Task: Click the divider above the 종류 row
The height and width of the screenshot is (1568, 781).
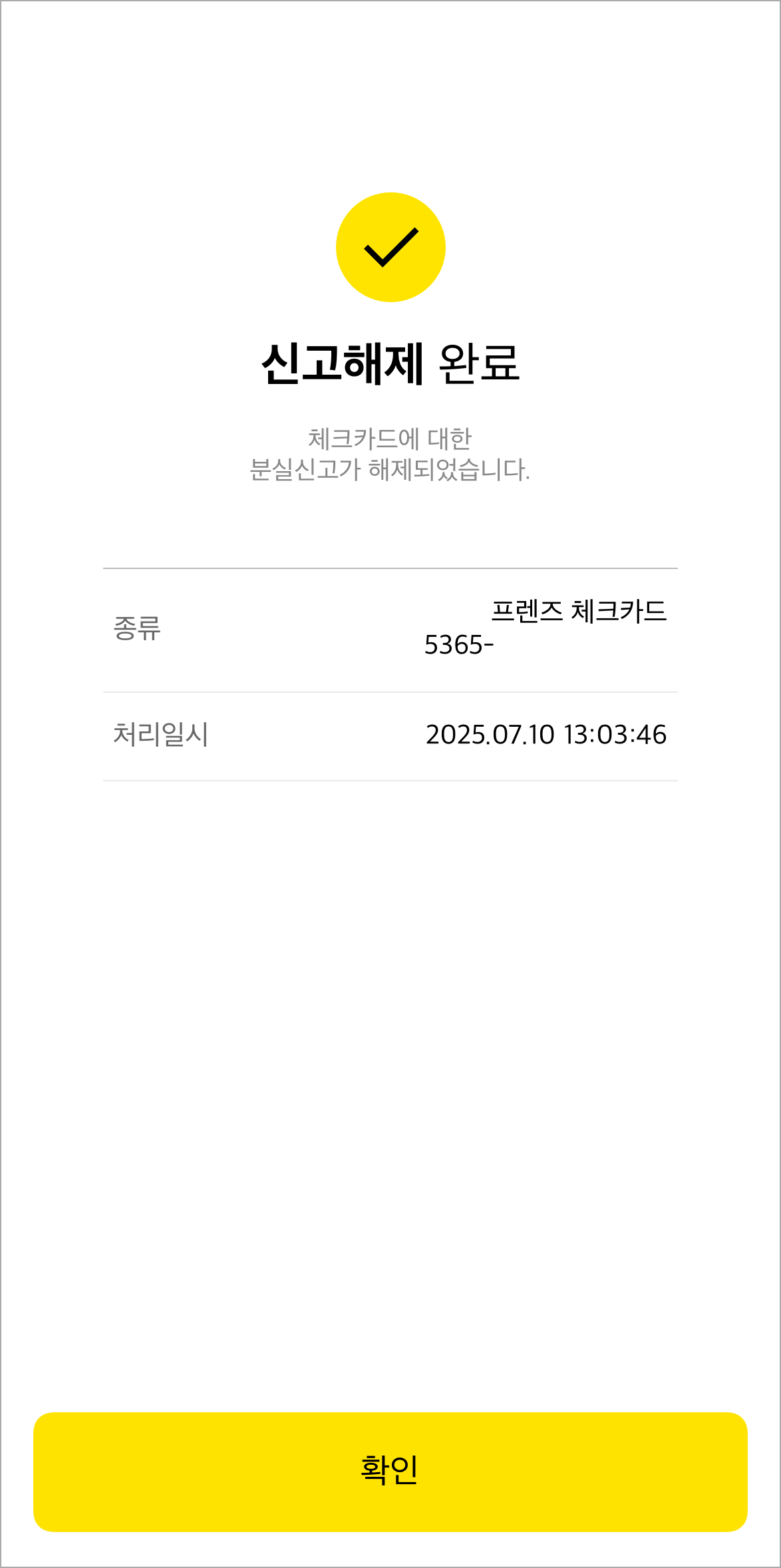Action: (x=390, y=568)
